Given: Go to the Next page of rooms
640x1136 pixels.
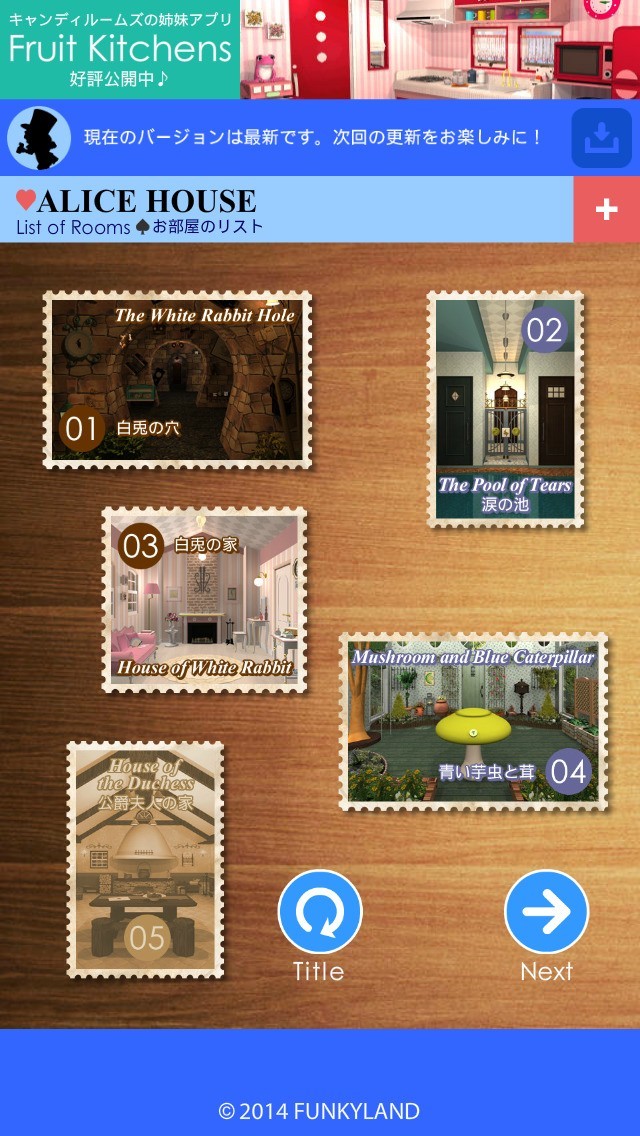Looking at the screenshot, I should (x=546, y=912).
